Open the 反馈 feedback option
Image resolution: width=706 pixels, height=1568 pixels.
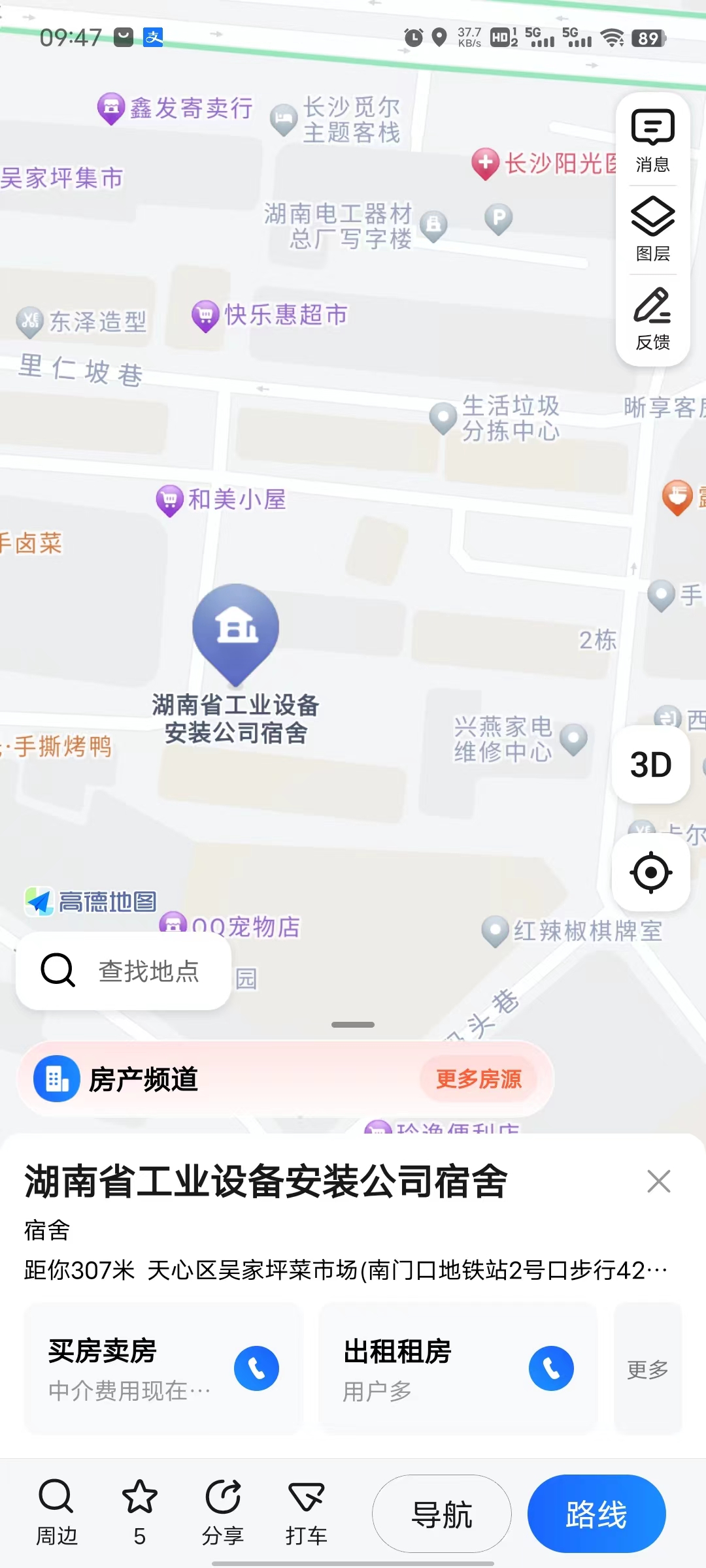(652, 318)
